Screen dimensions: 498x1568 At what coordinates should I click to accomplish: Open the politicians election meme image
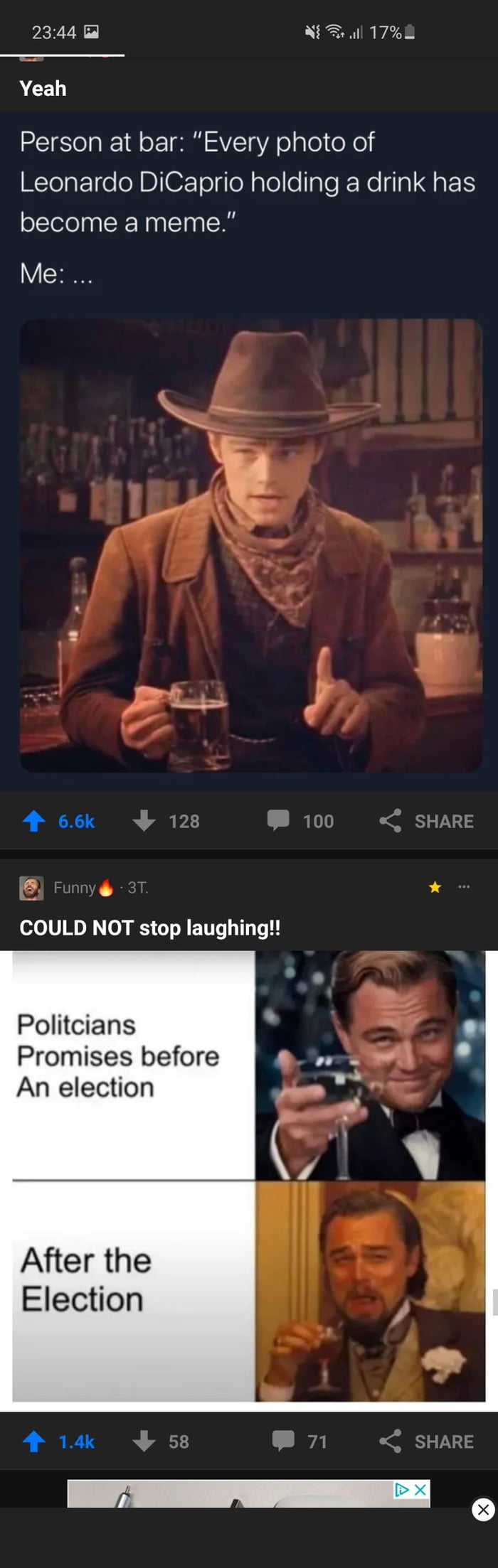(249, 1176)
